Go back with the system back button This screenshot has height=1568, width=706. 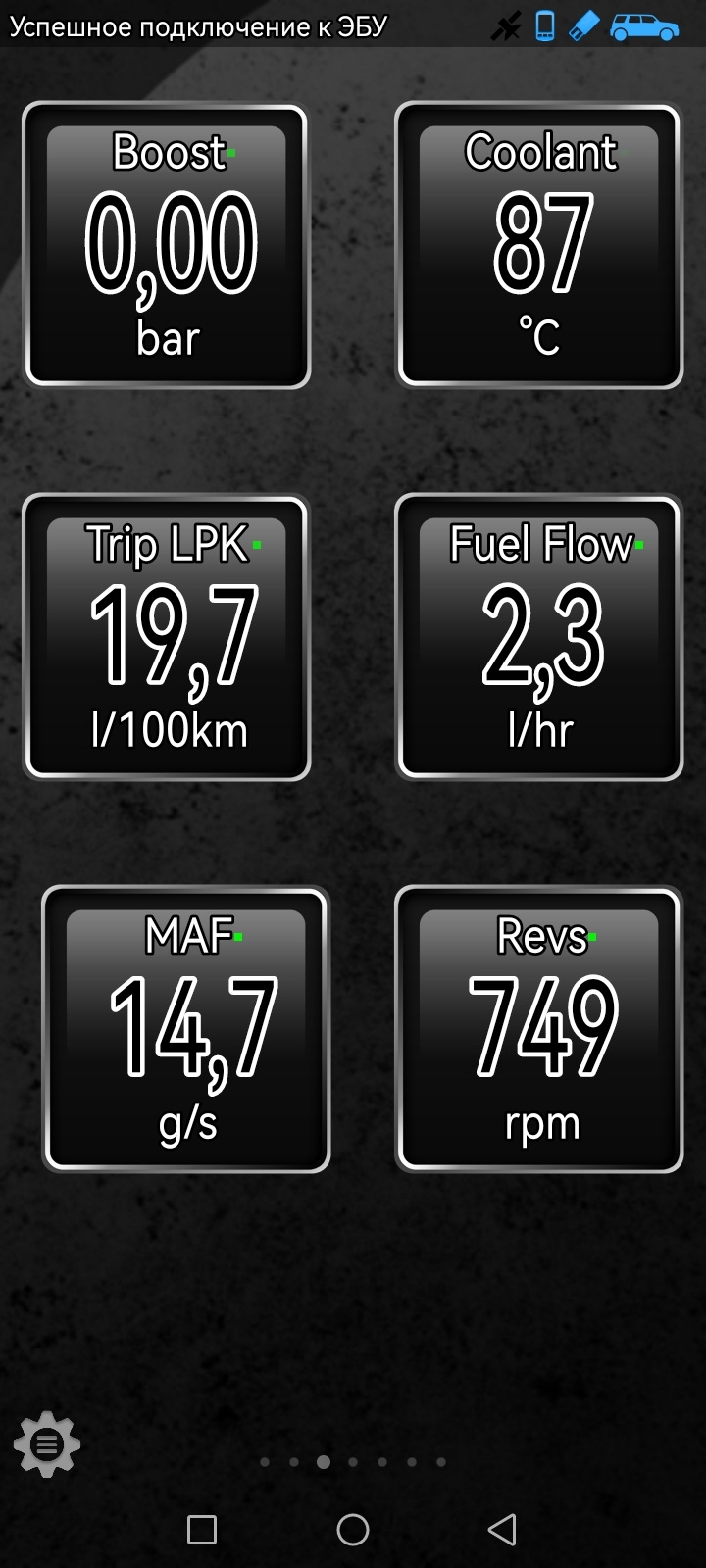[x=502, y=1529]
